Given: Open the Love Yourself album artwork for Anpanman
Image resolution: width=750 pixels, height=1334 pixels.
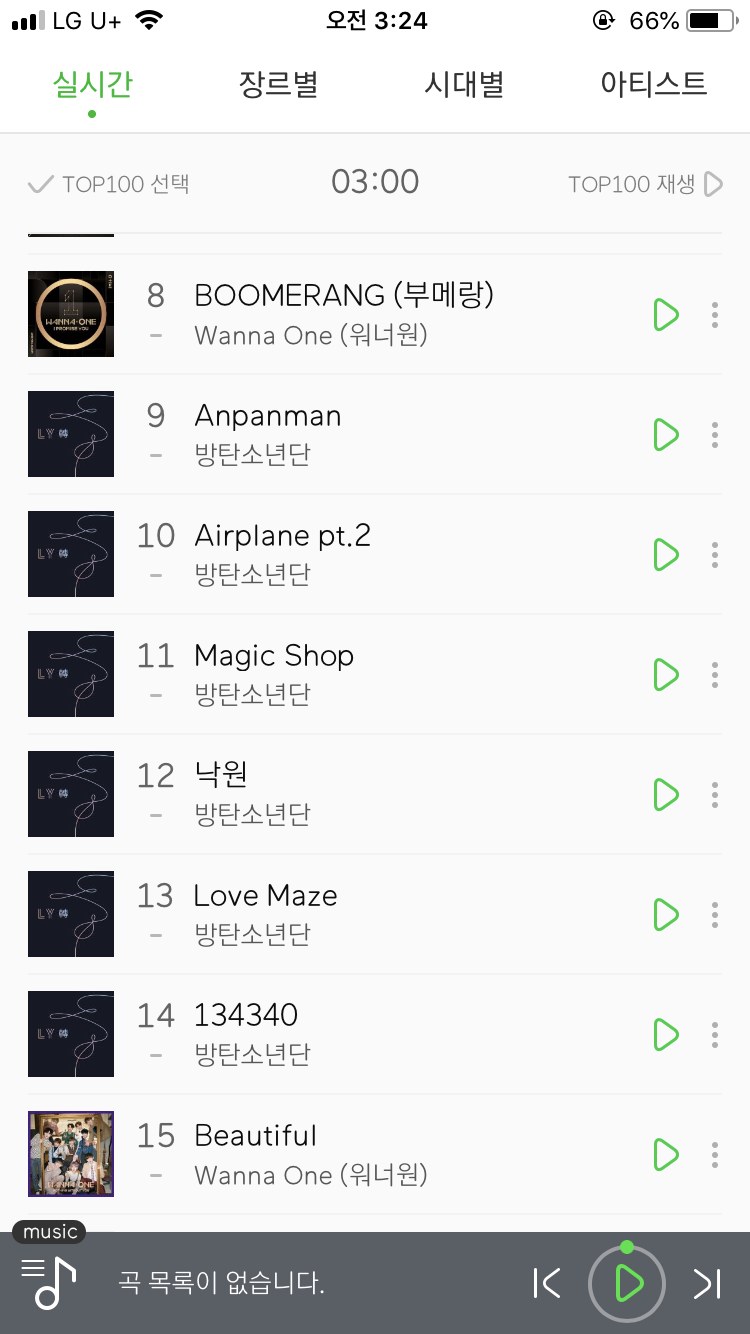Looking at the screenshot, I should (70, 434).
